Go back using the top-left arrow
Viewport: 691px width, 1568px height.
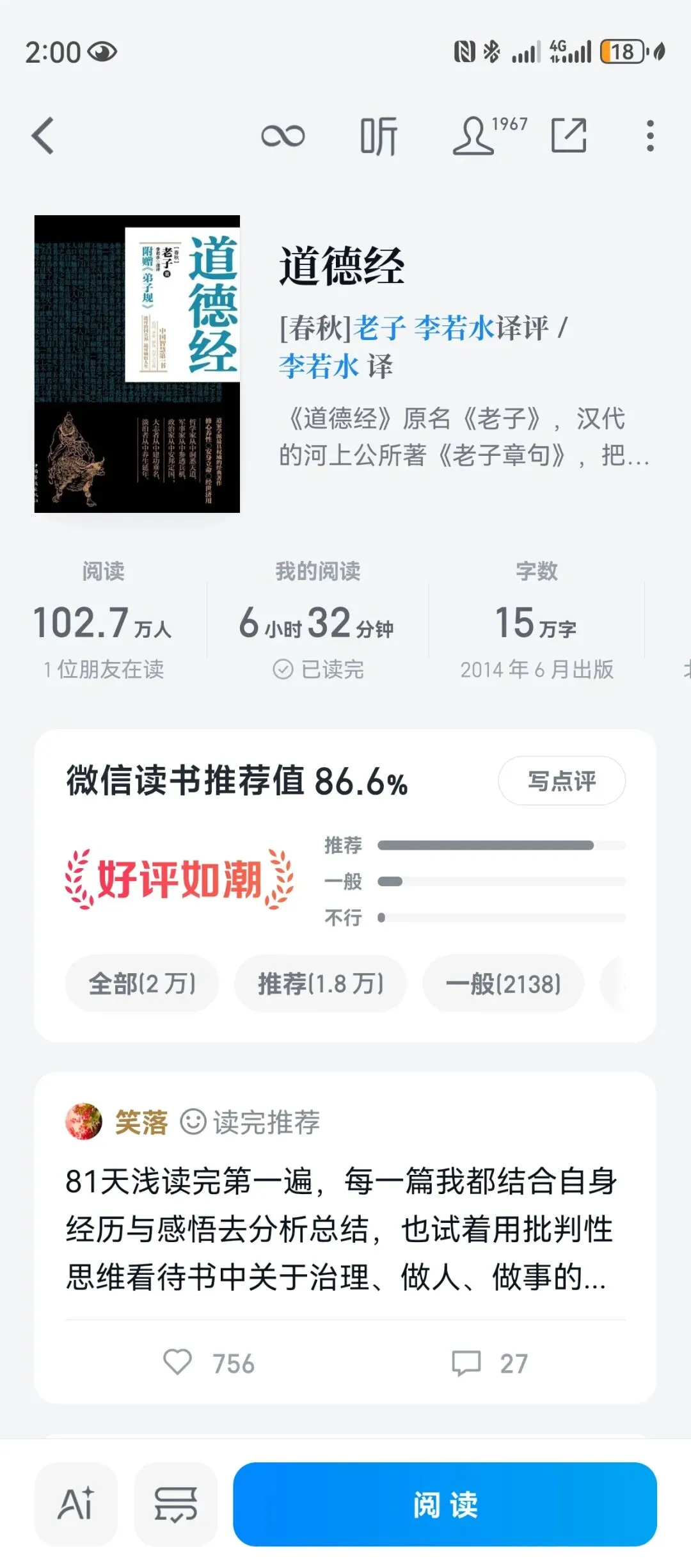[43, 136]
